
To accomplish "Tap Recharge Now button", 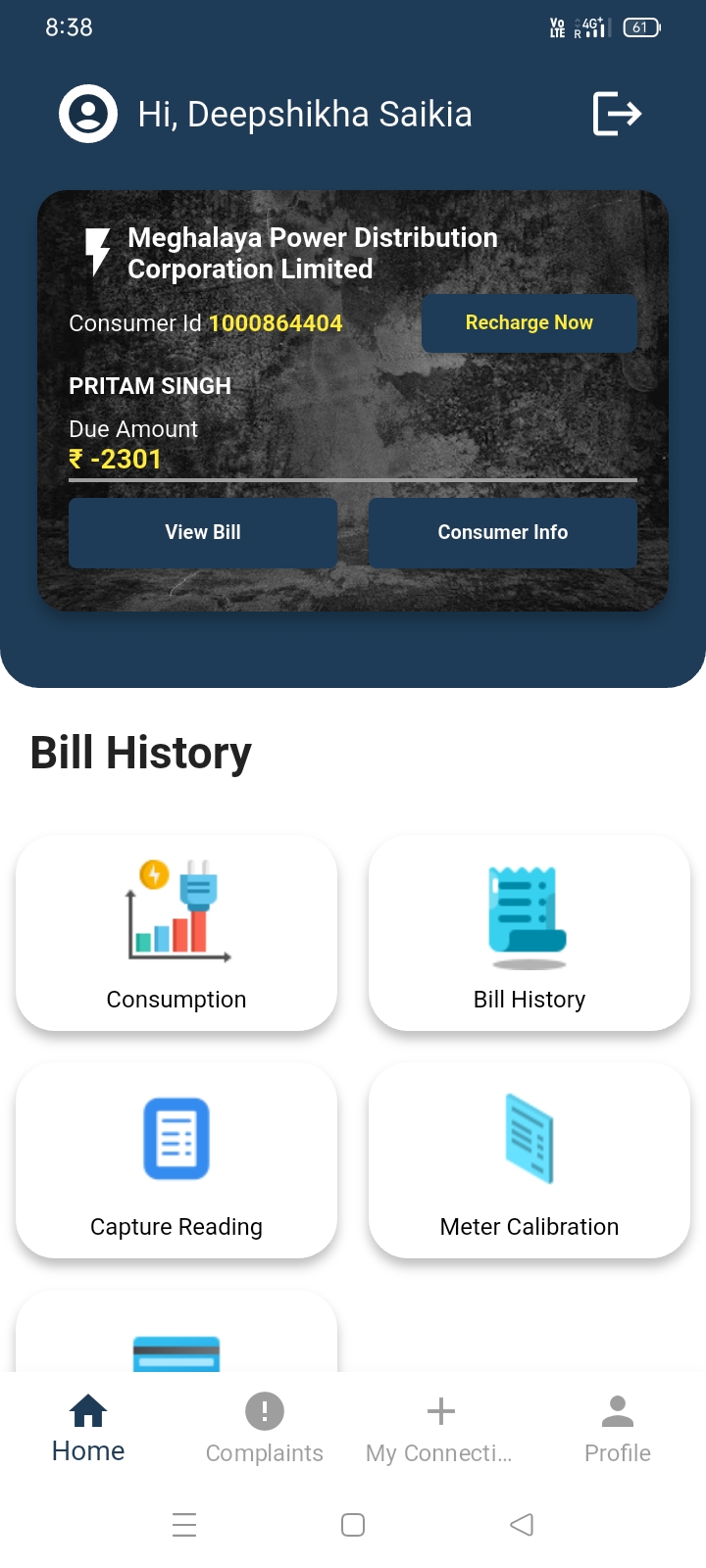I will pos(529,322).
